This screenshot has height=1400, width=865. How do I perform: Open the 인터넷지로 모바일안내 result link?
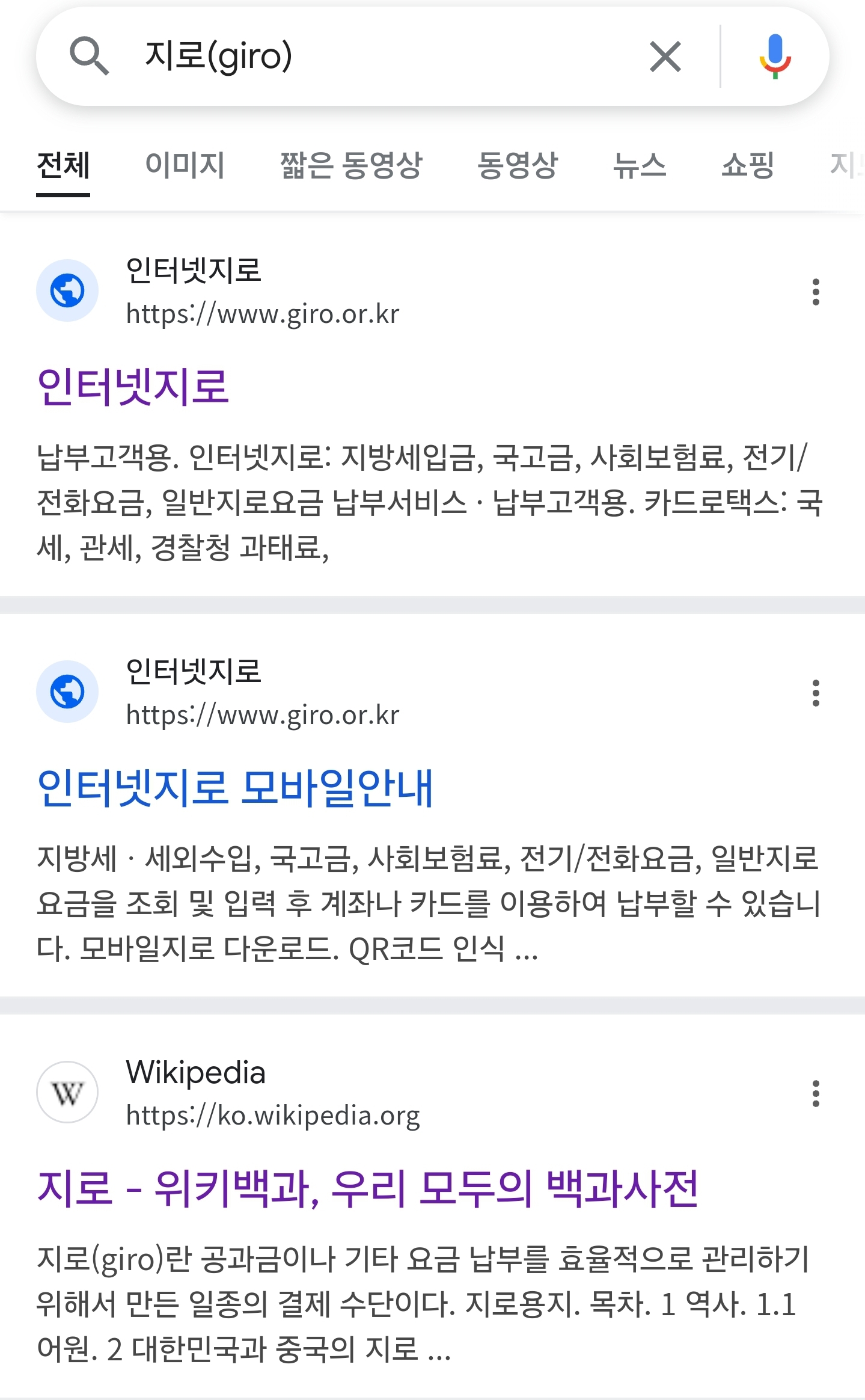point(234,788)
